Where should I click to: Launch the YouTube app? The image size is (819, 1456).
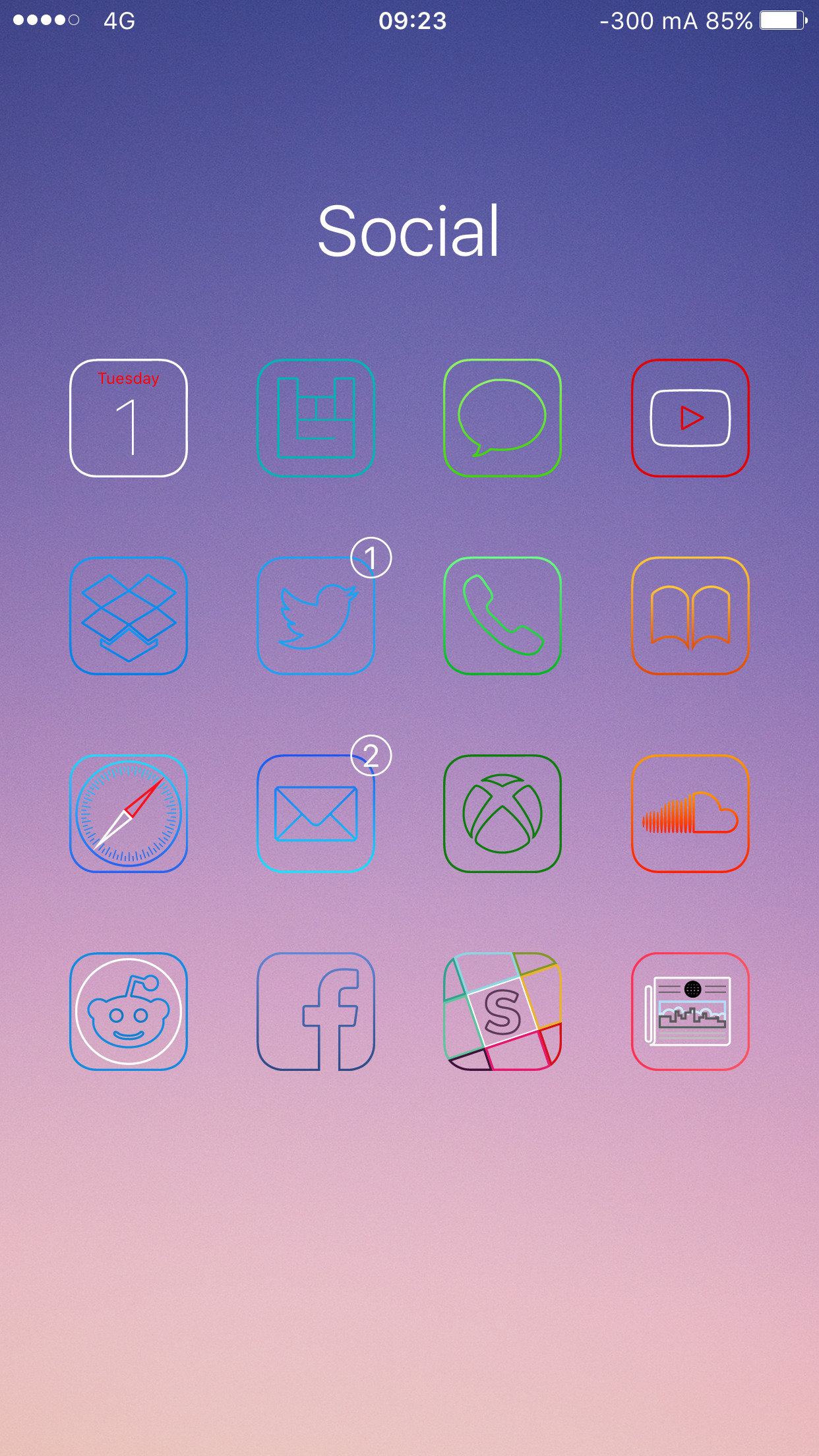tap(690, 418)
